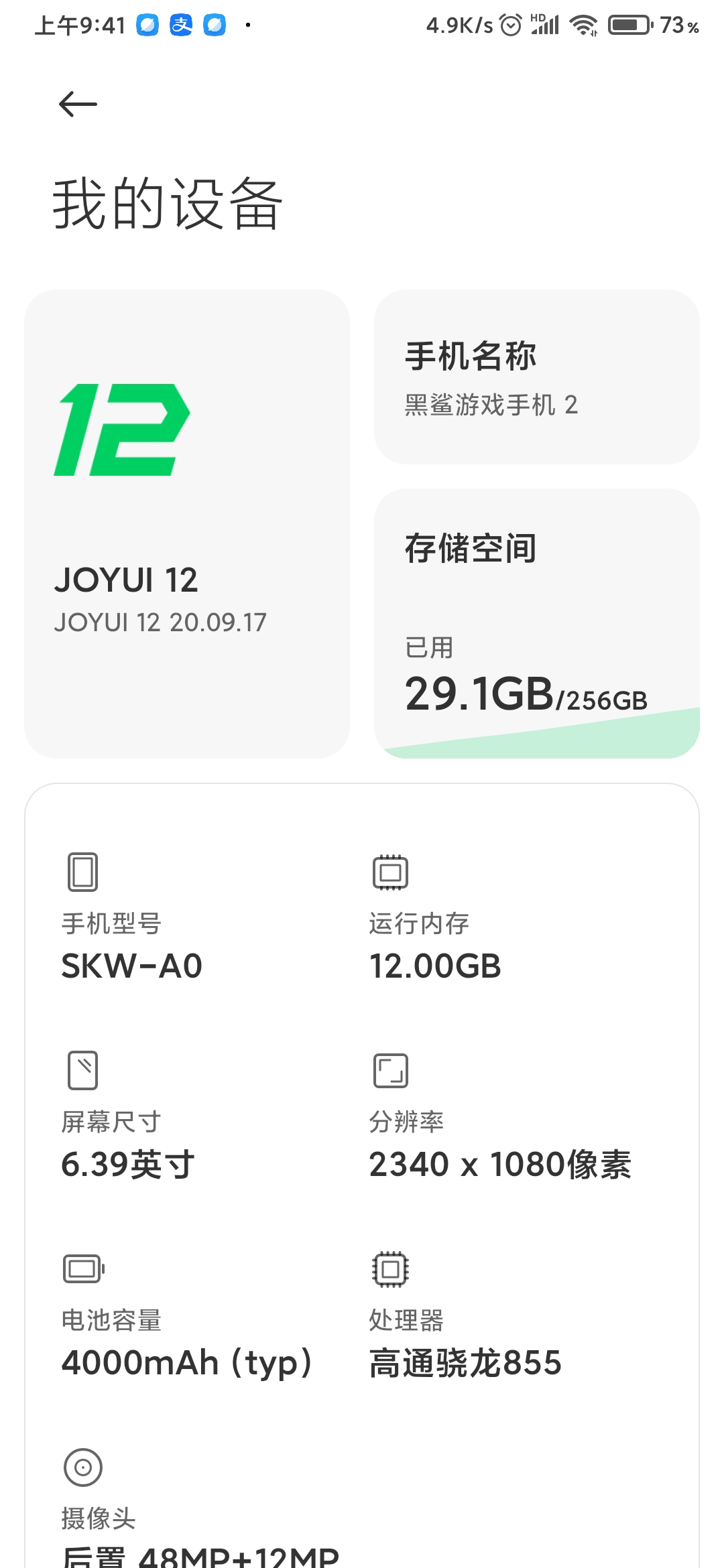Open the 存储空间 storage card
The width and height of the screenshot is (724, 1568).
coord(537,623)
